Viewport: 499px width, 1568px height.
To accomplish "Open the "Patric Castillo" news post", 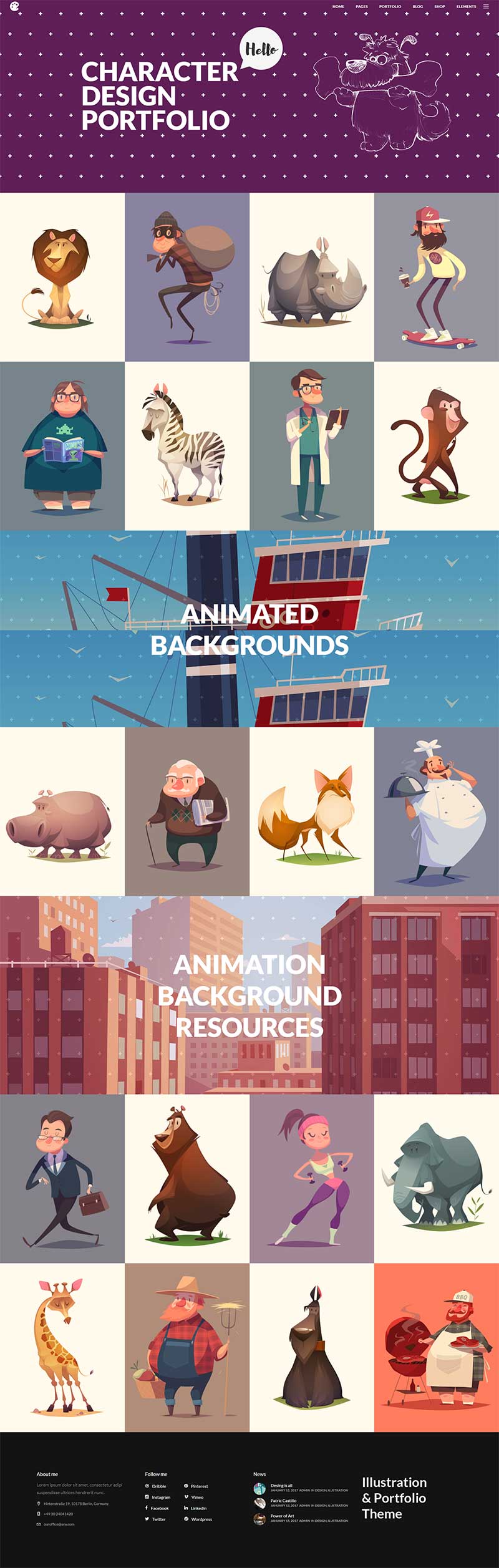I will (283, 1501).
